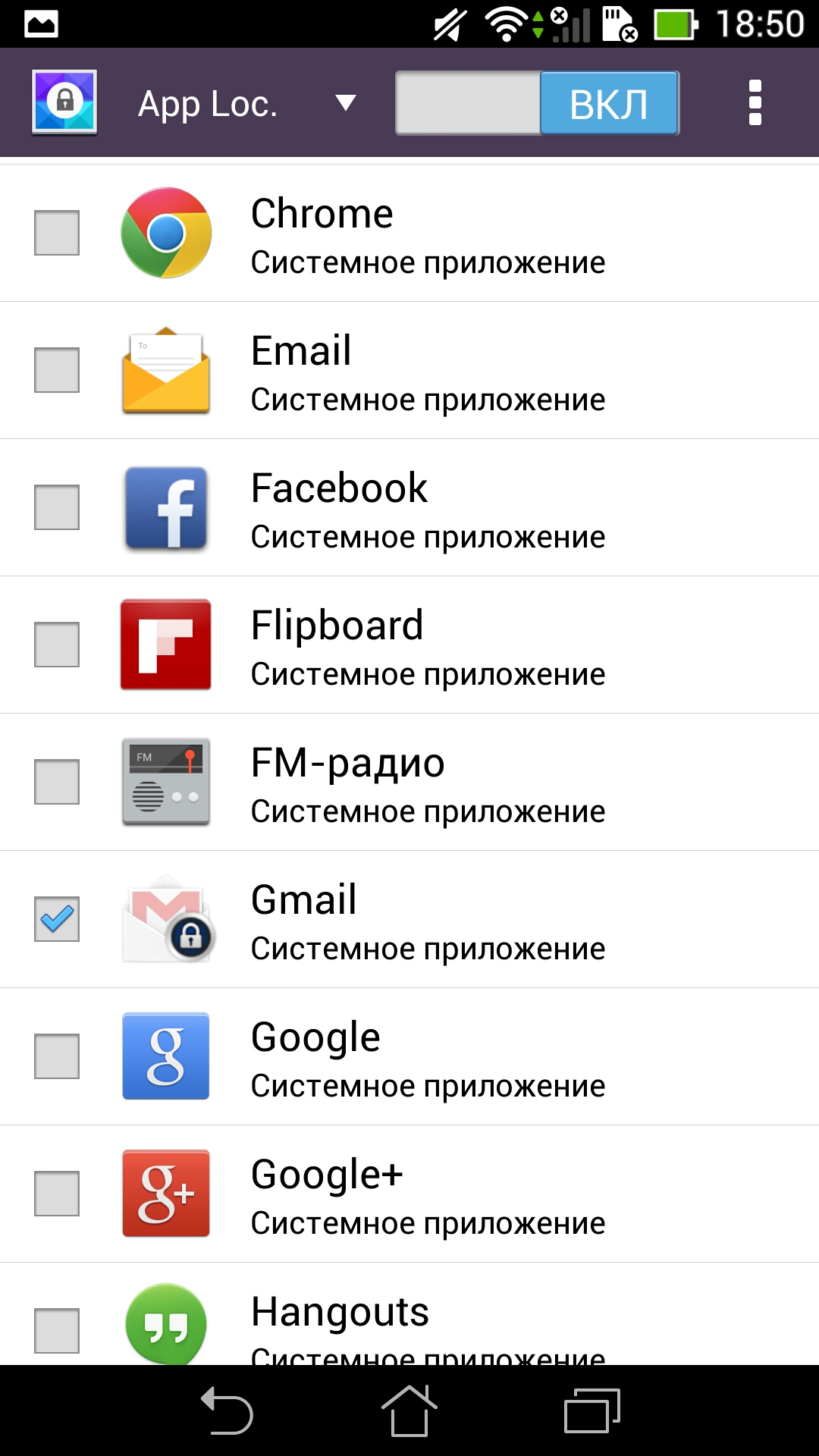Turn off the ВКЛ switch
The height and width of the screenshot is (1456, 819).
tap(537, 103)
